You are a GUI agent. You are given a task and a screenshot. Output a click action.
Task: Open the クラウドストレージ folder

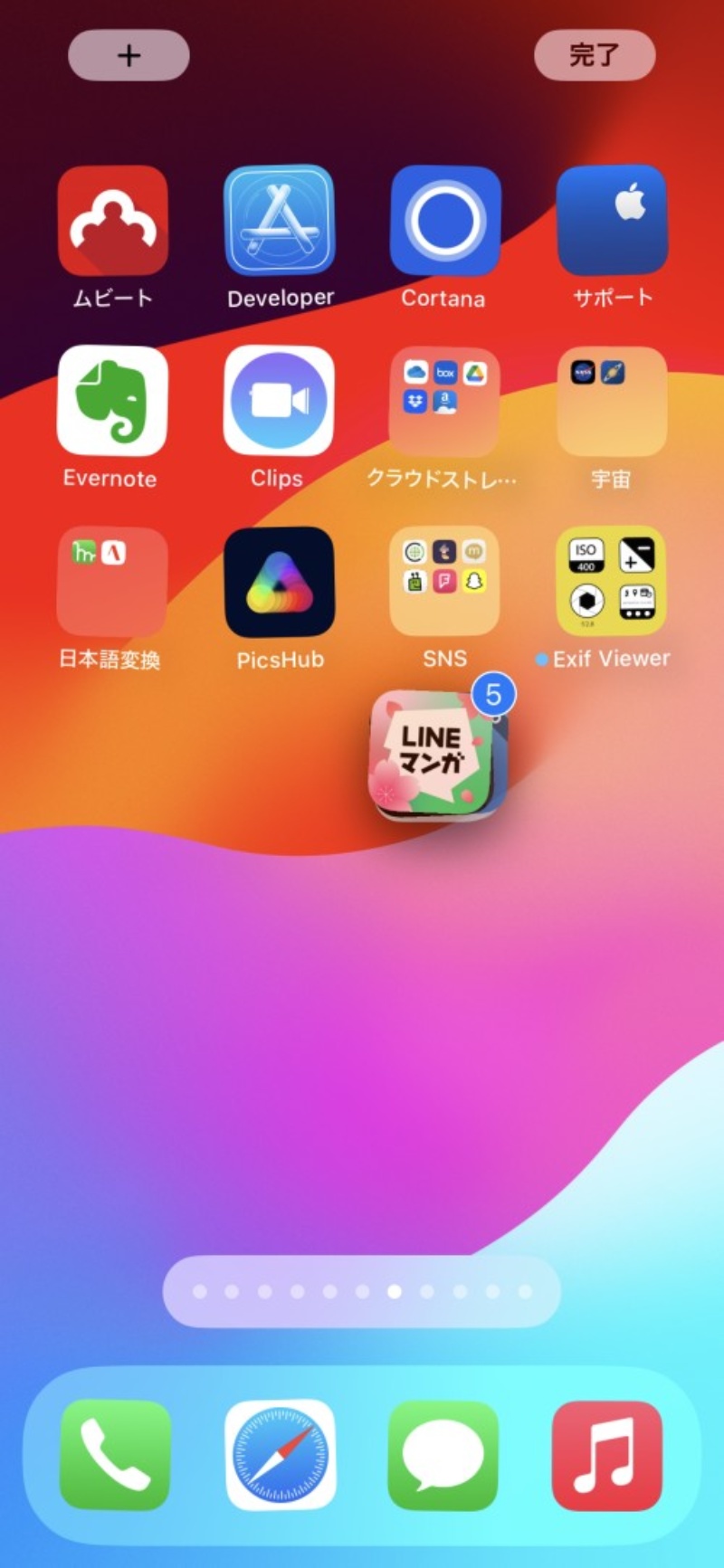(444, 401)
